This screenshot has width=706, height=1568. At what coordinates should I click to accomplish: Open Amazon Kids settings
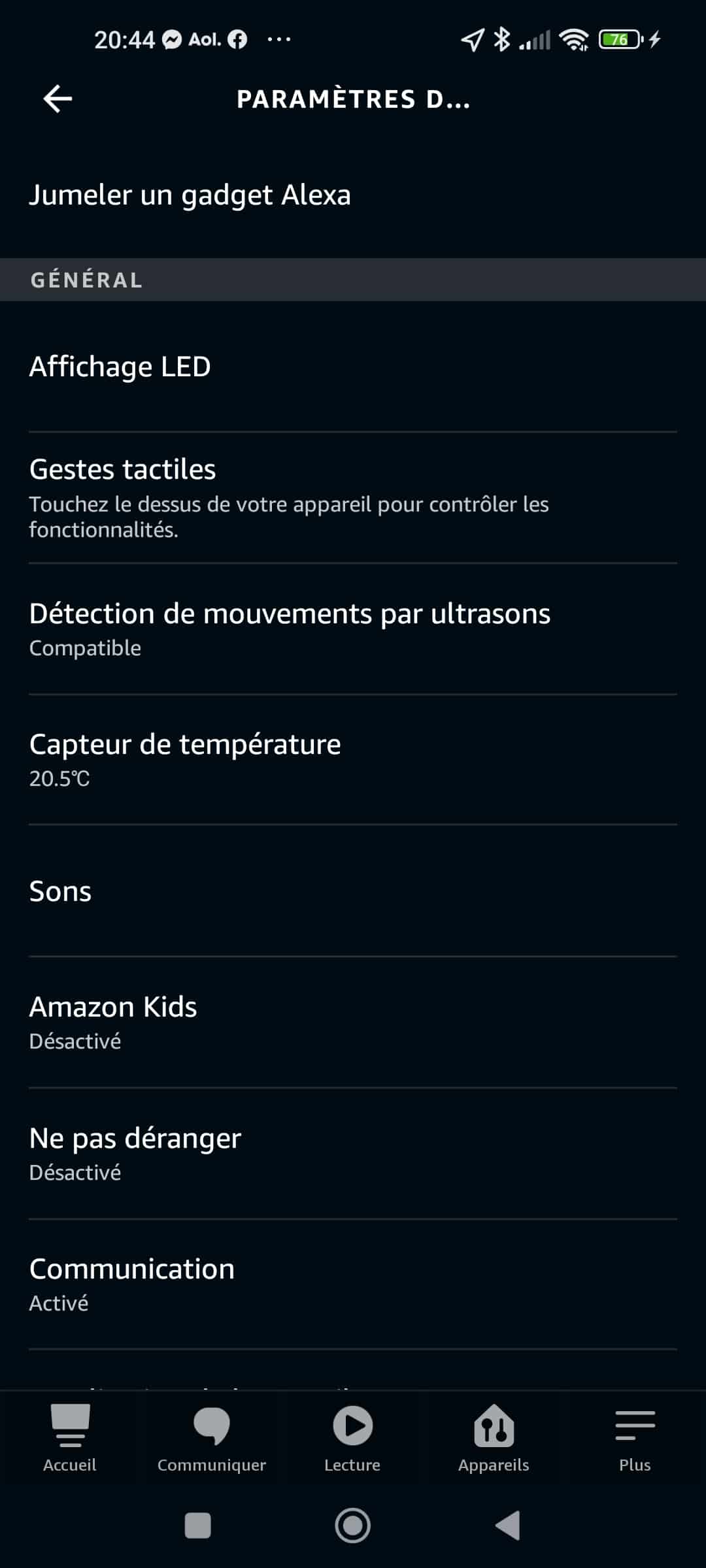point(353,1022)
